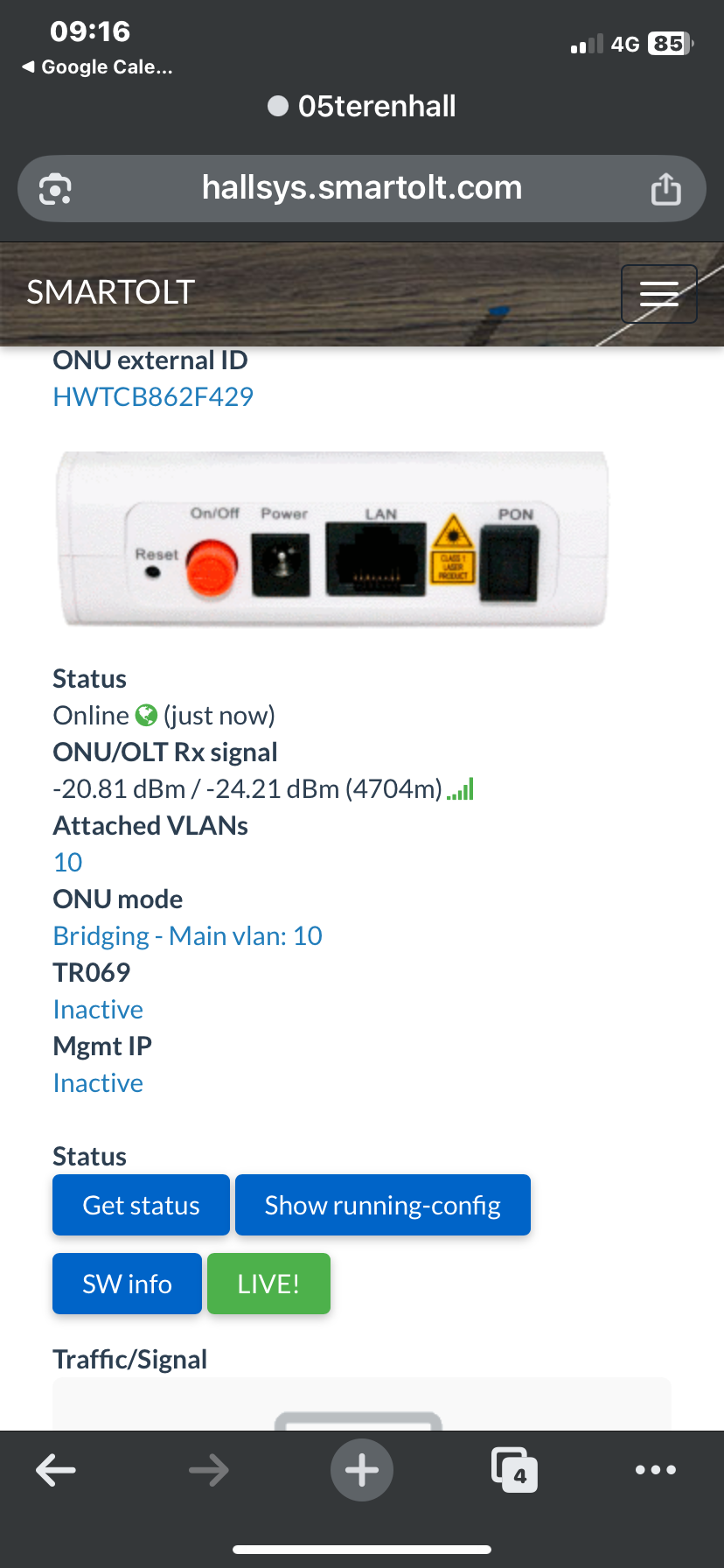Open the camera search icon in the address bar
Viewport: 724px width, 1568px height.
[56, 188]
